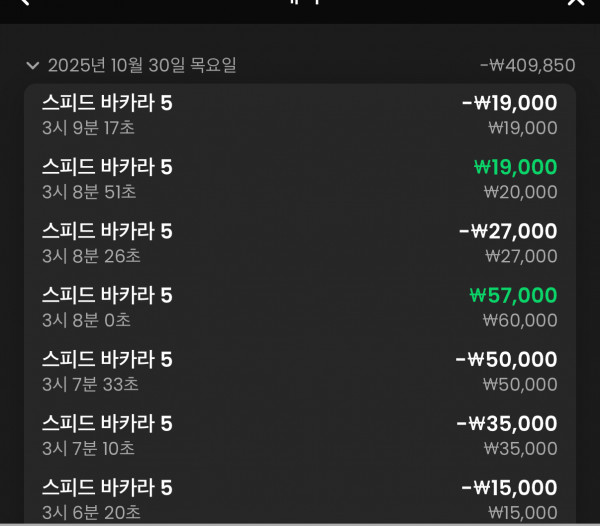Open the 3시 8분 51초 baccarat record

coord(300,179)
